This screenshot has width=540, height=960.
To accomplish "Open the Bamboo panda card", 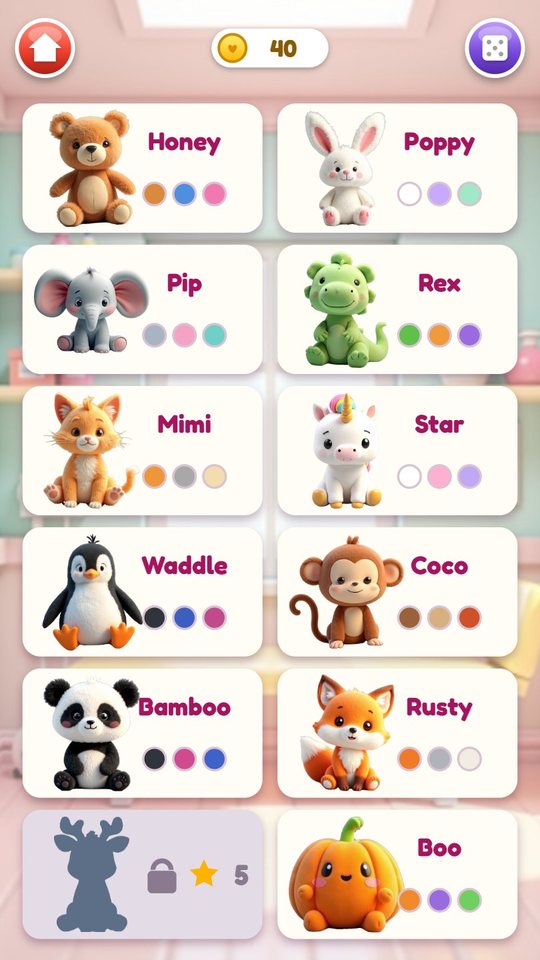I will point(143,733).
